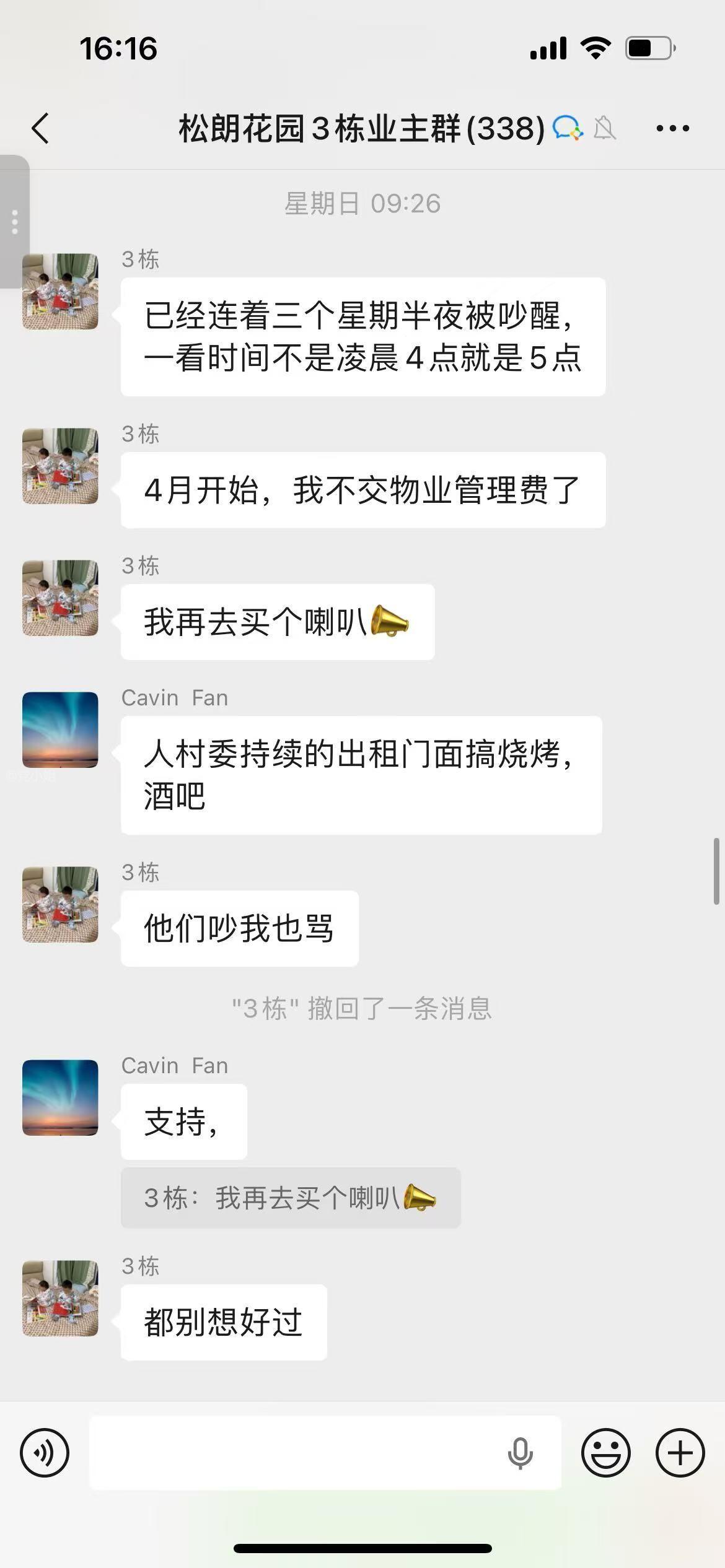Go back from the group chat
The image size is (725, 1568).
pyautogui.click(x=41, y=129)
